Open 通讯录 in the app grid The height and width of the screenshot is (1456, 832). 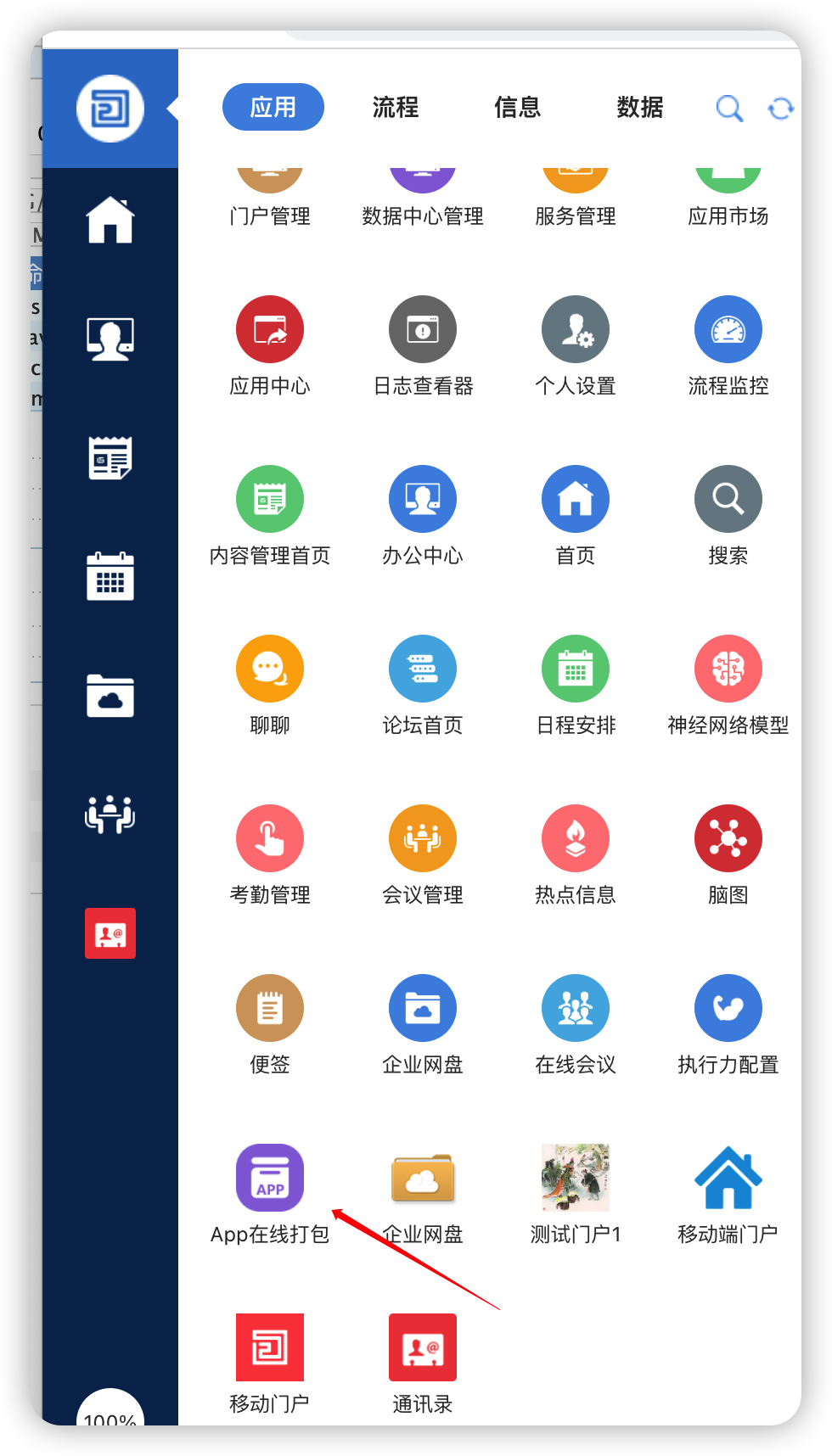[423, 1347]
